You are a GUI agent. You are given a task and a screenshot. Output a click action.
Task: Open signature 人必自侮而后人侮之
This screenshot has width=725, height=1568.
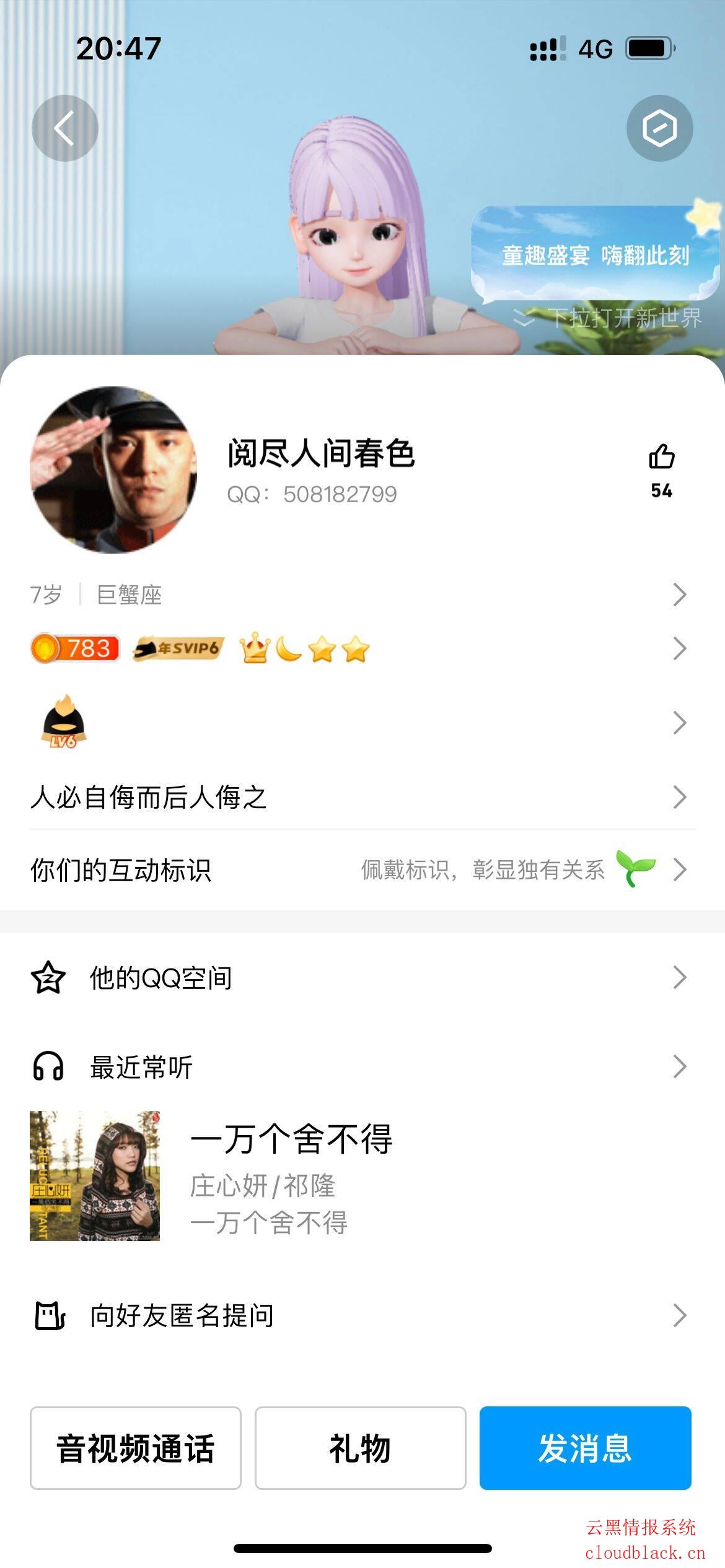pos(362,797)
